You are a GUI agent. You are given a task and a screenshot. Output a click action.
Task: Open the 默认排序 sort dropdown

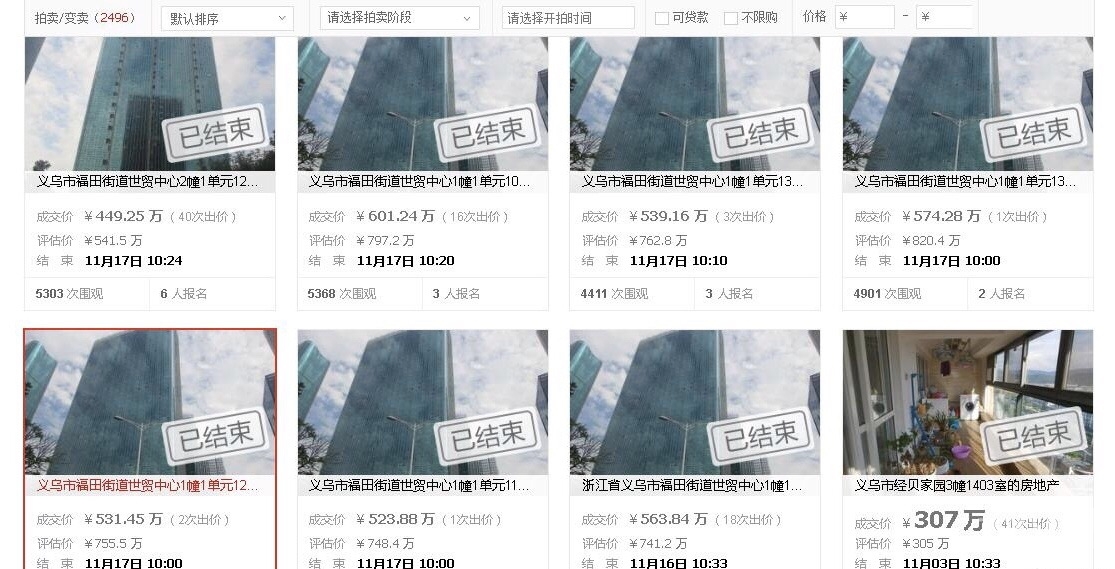pyautogui.click(x=227, y=18)
